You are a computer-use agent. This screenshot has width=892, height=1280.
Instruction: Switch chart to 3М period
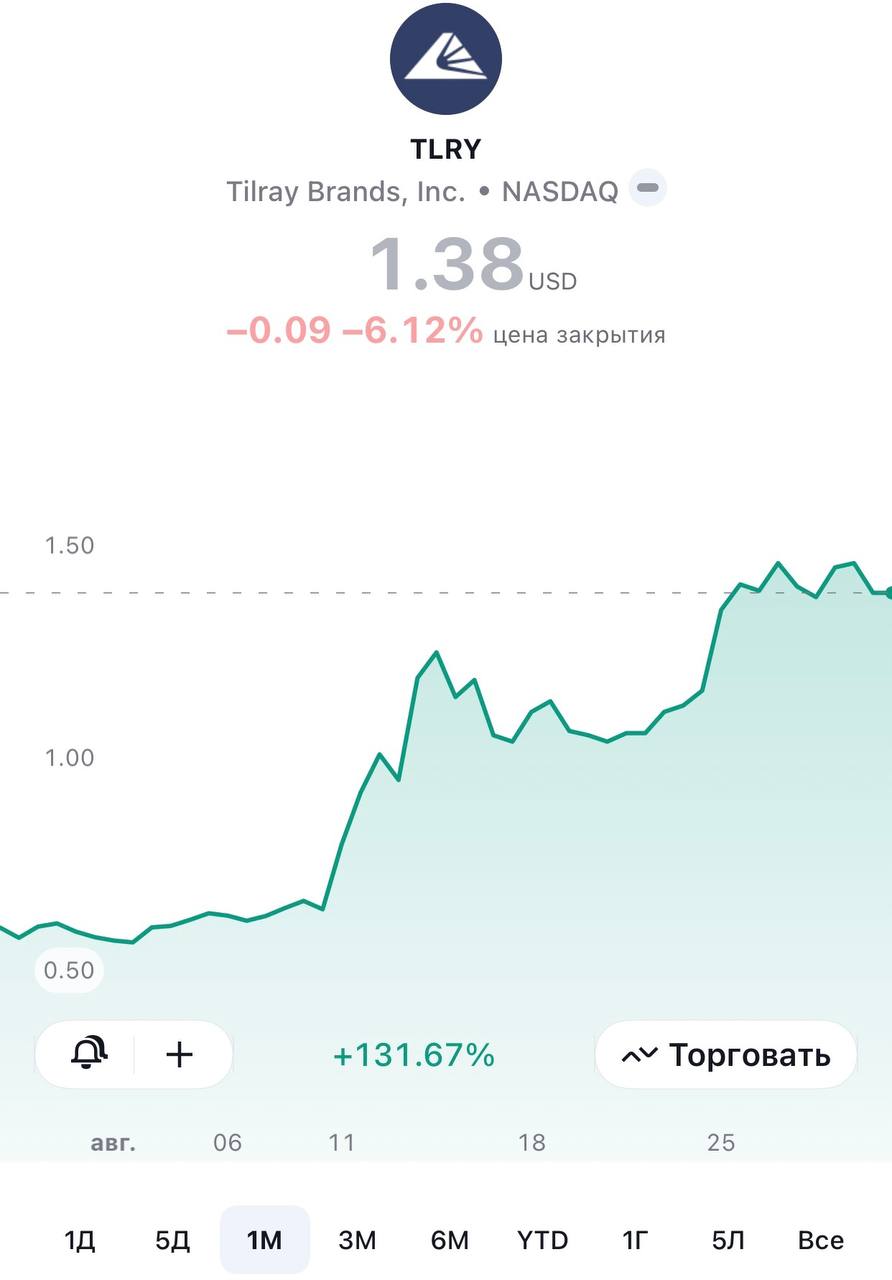357,1240
